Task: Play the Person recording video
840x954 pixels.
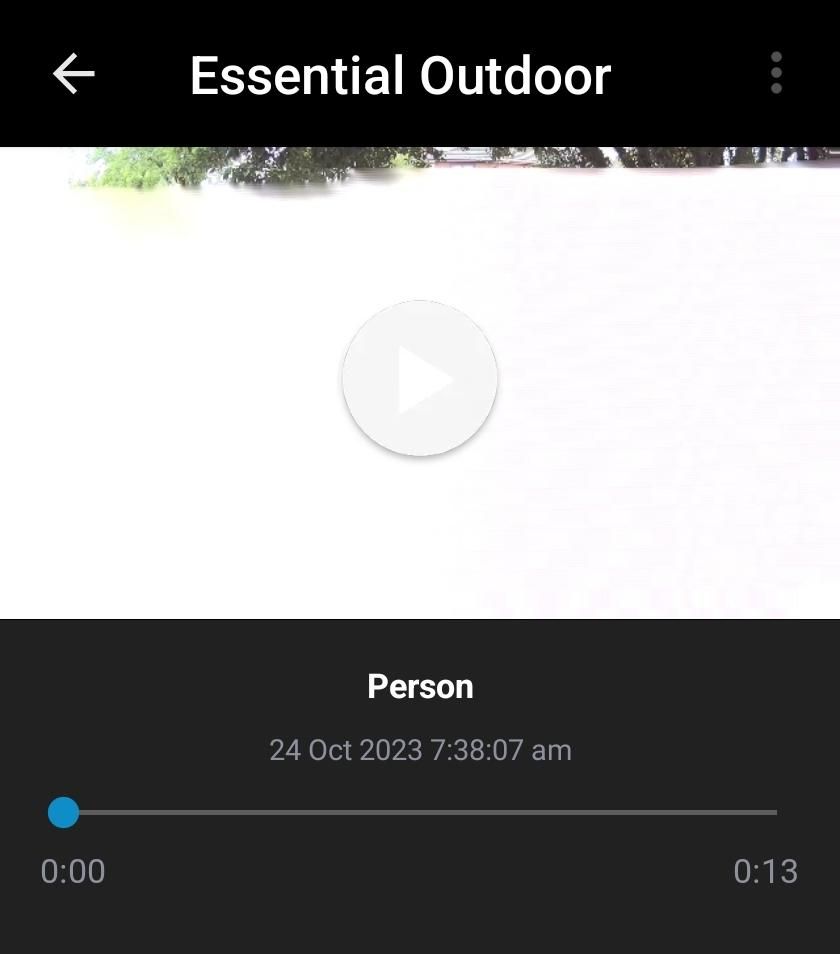Action: [420, 379]
